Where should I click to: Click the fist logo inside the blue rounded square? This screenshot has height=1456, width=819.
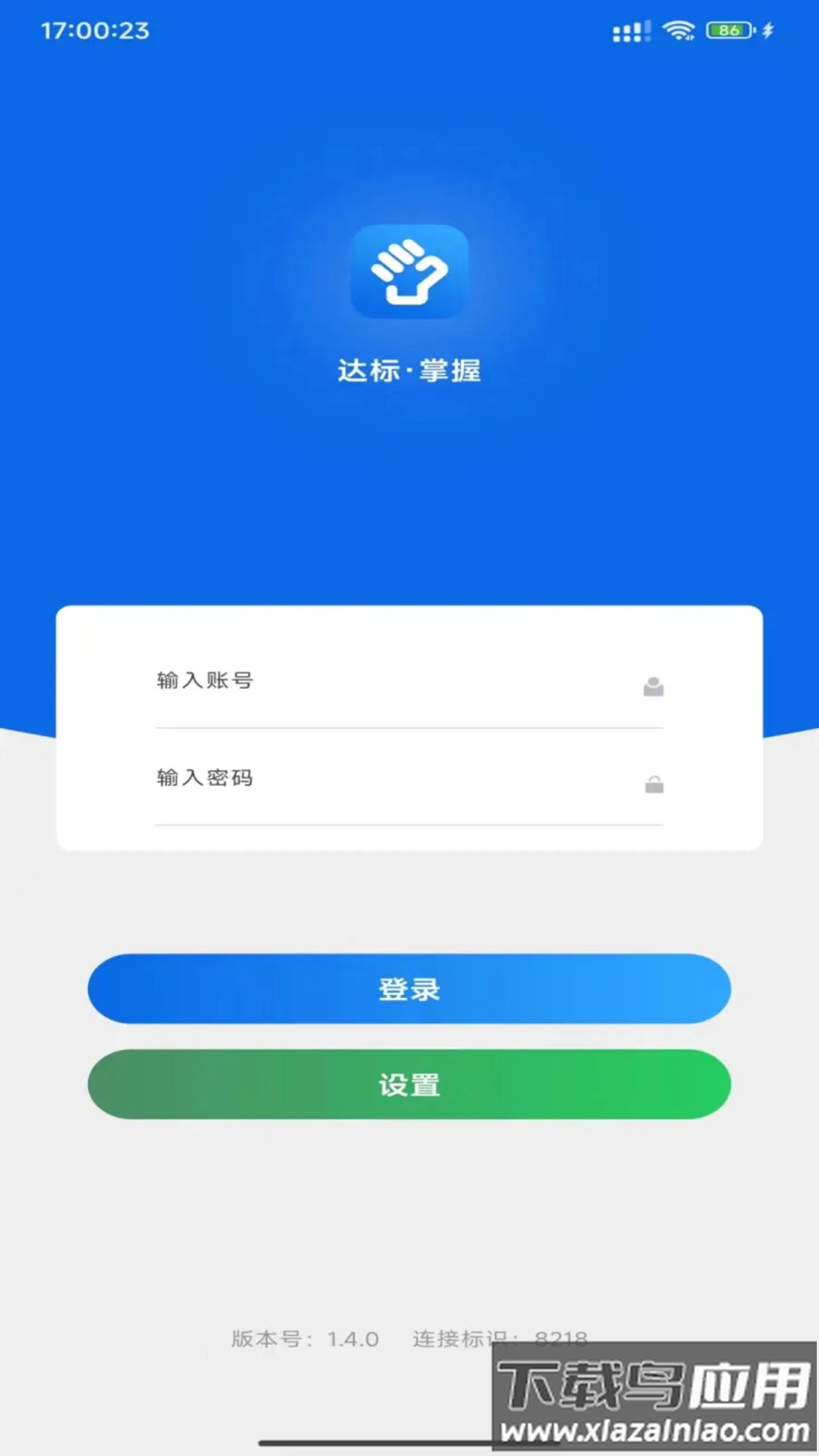[x=409, y=272]
